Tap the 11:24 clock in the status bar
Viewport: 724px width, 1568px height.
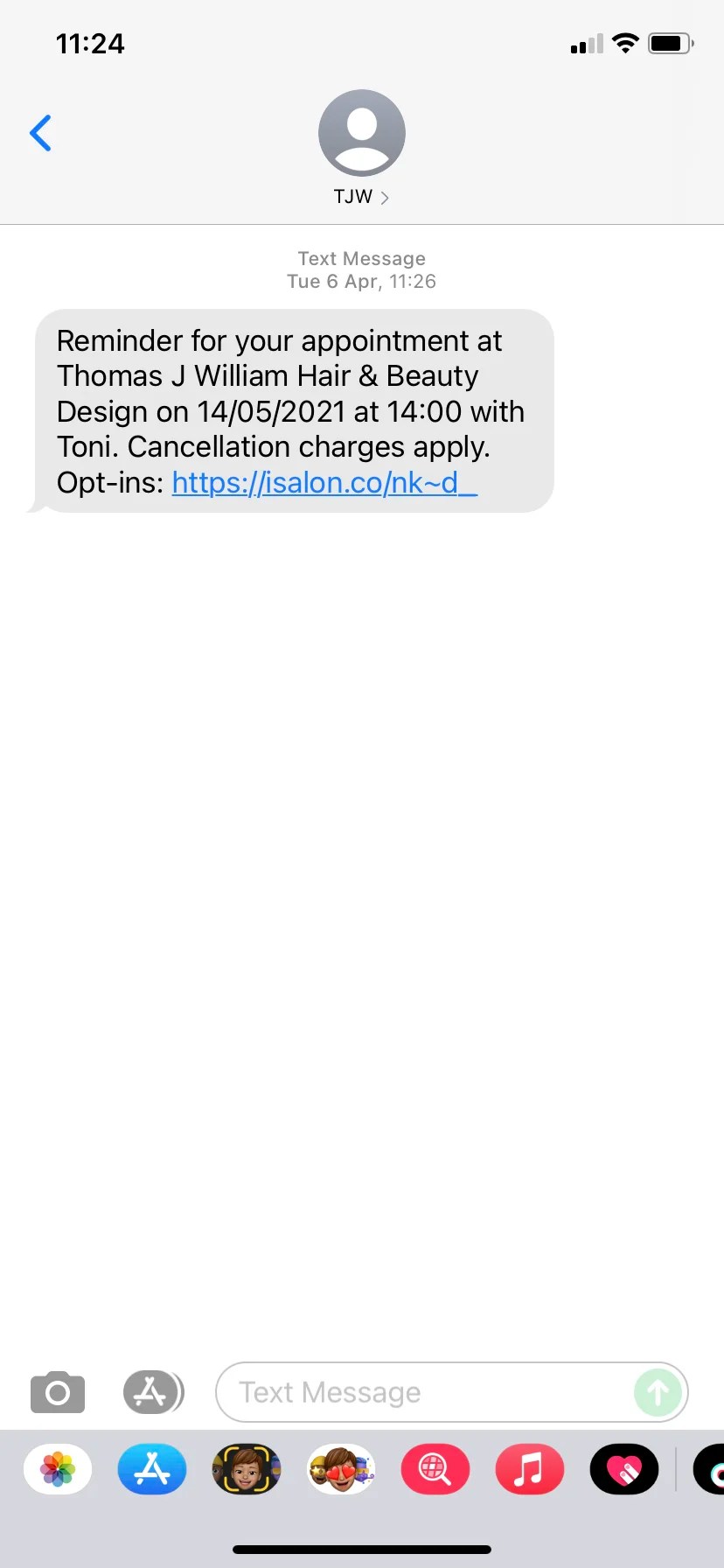[x=90, y=43]
